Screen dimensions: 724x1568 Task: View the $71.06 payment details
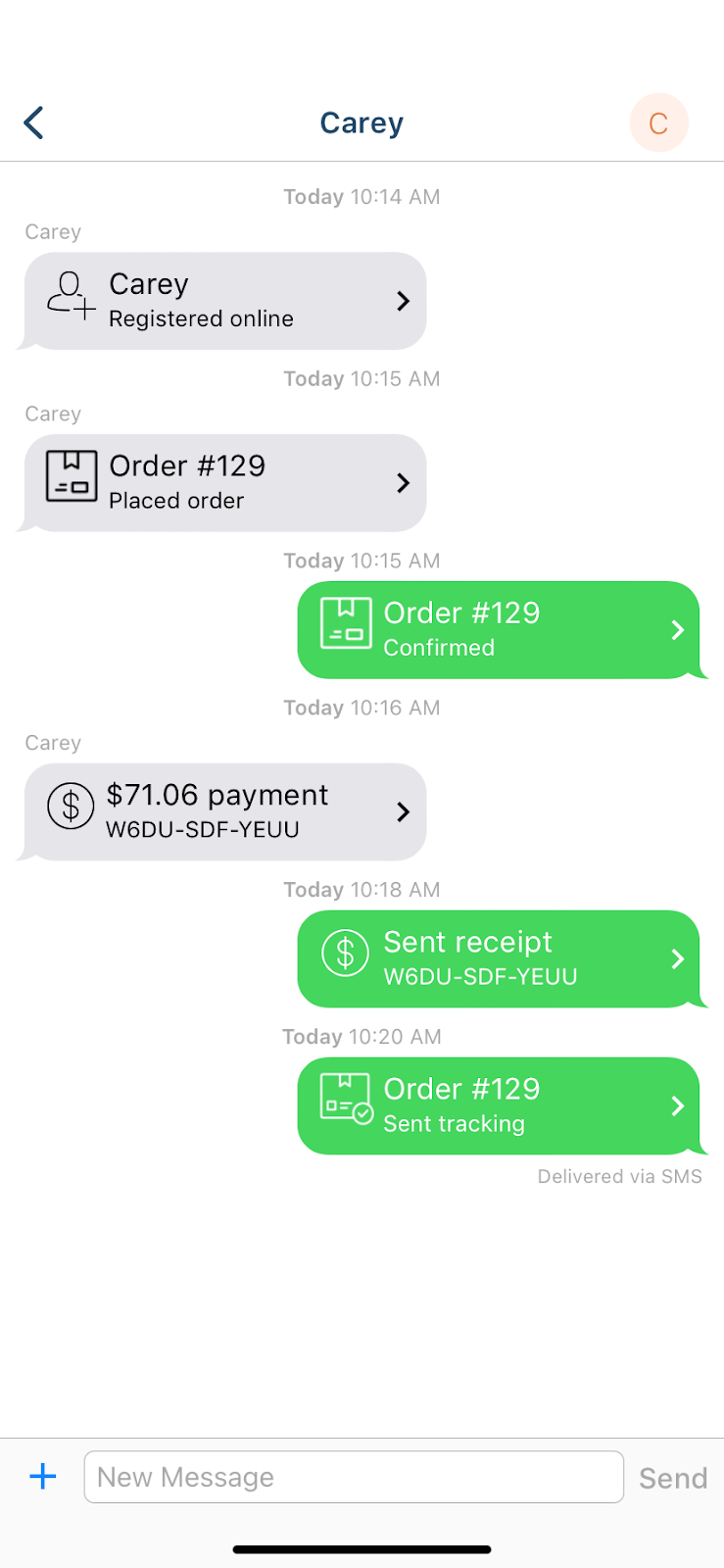pyautogui.click(x=223, y=812)
